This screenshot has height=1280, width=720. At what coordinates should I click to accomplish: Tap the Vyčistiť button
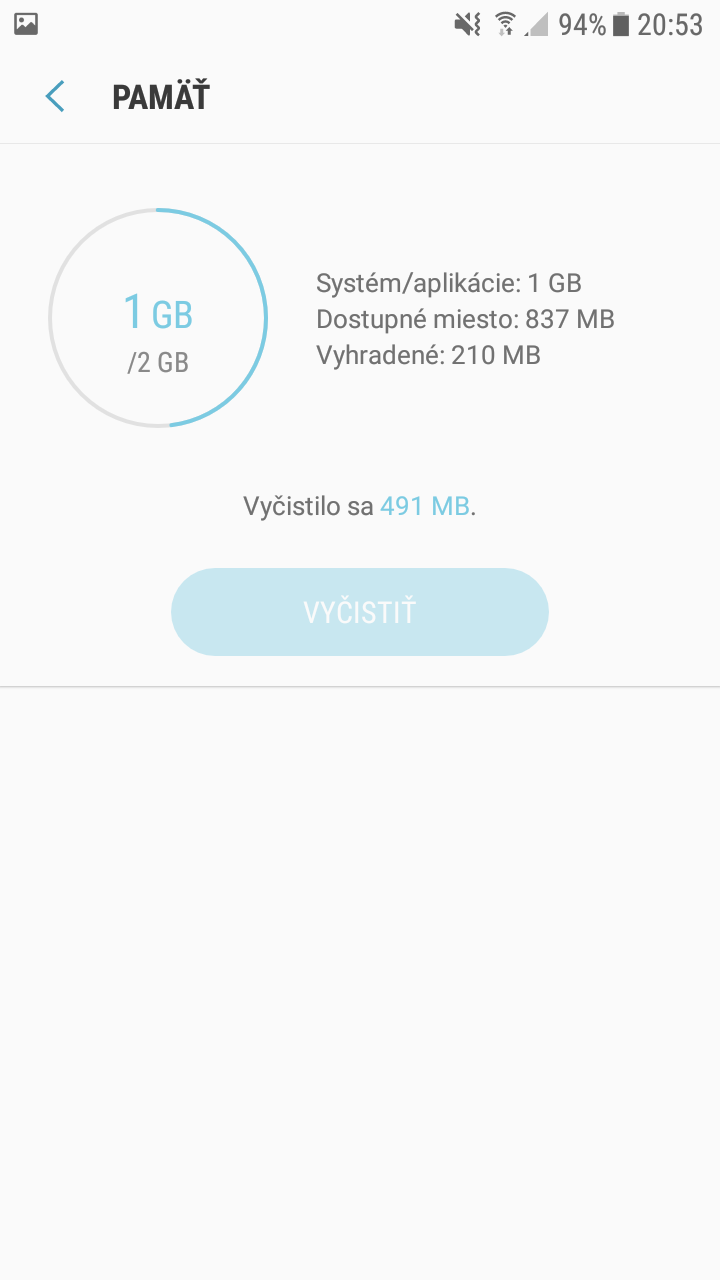pyautogui.click(x=360, y=612)
